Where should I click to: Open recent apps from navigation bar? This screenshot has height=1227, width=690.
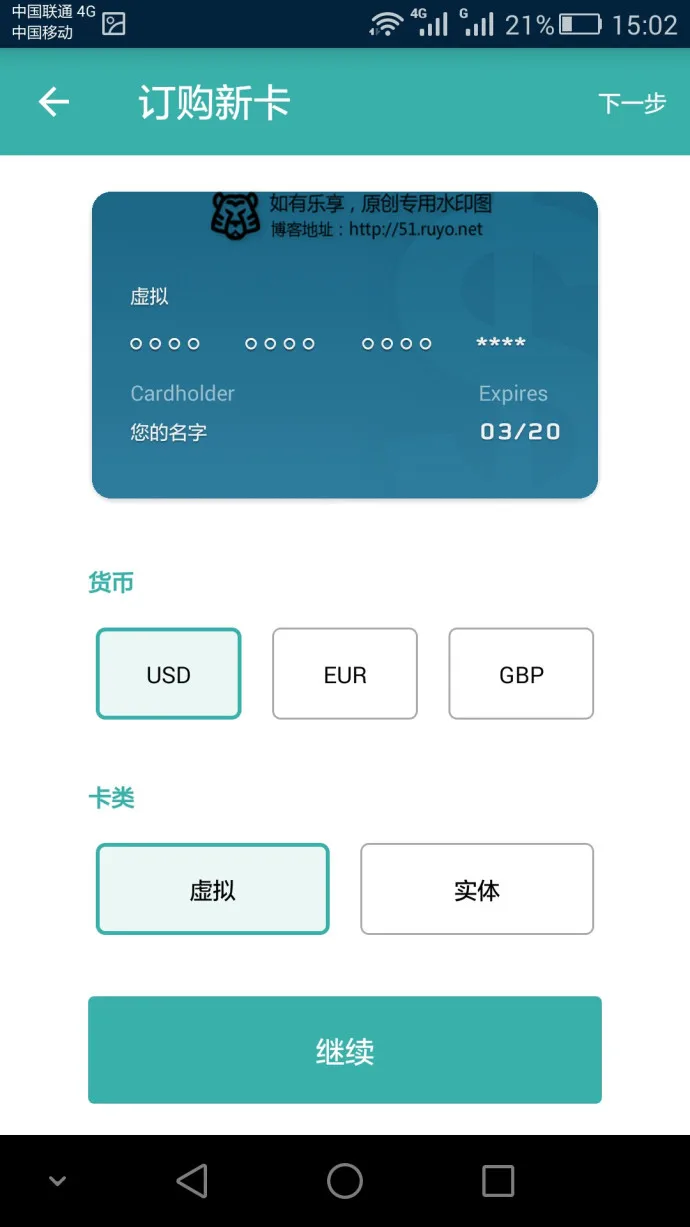tap(497, 1181)
